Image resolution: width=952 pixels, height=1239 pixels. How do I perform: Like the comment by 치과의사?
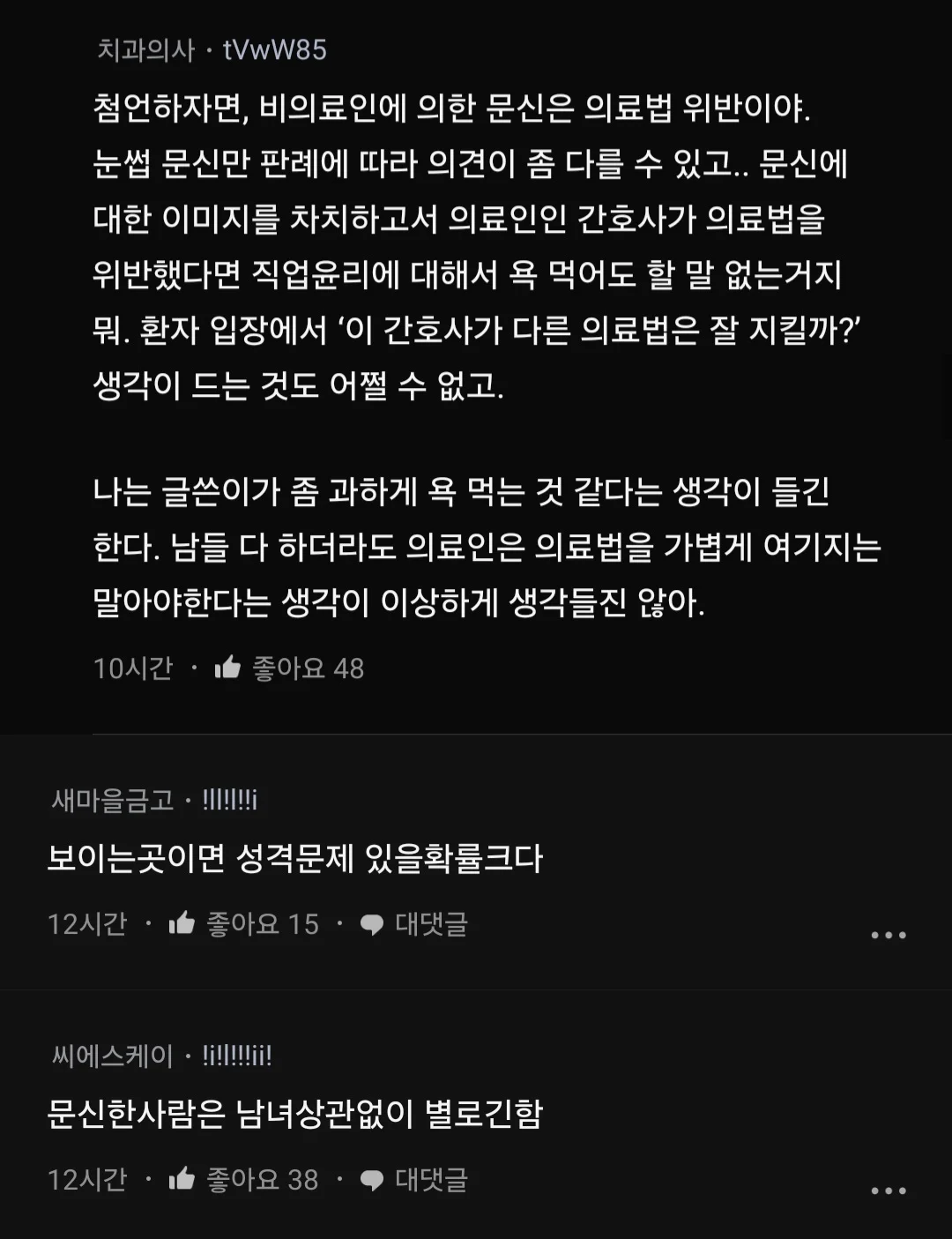click(227, 668)
